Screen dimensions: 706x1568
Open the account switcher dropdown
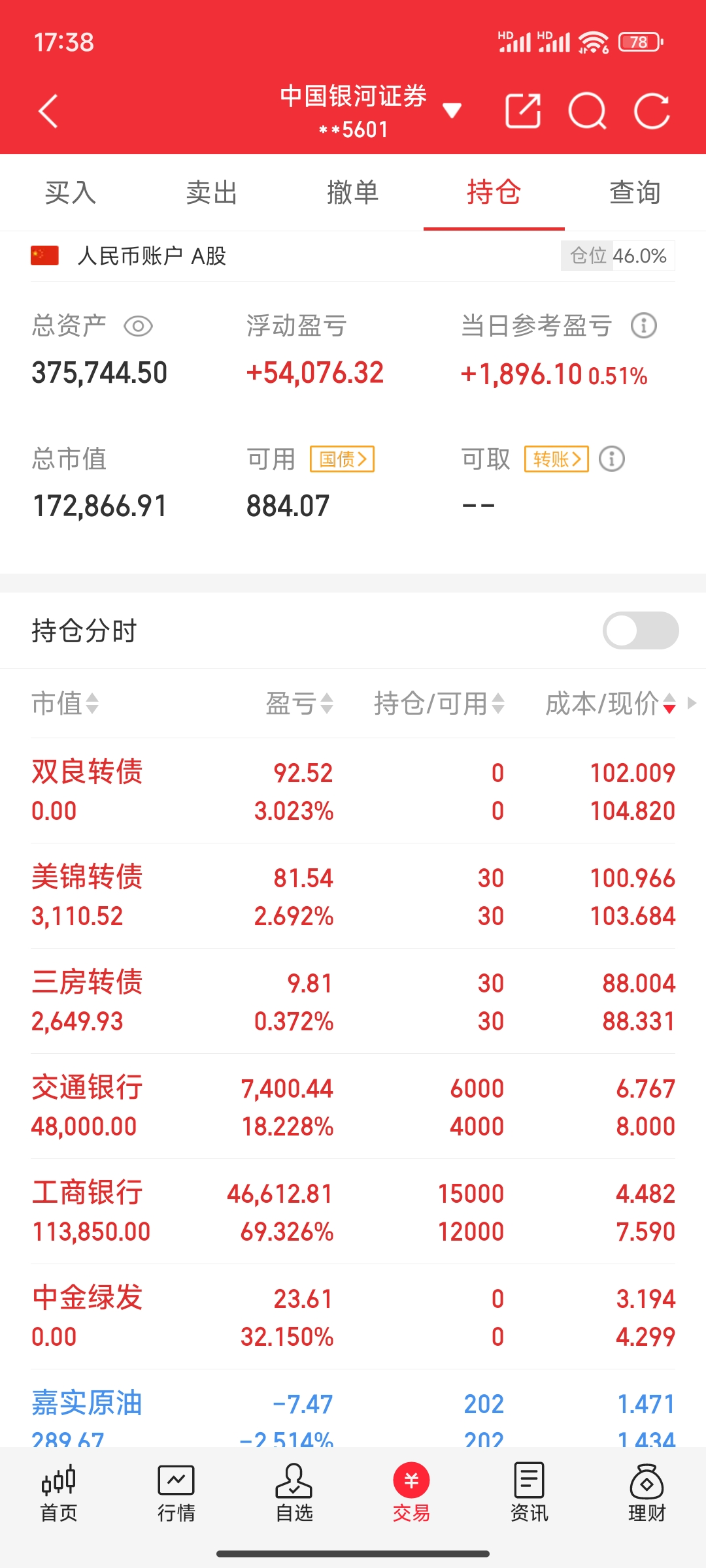tap(452, 110)
